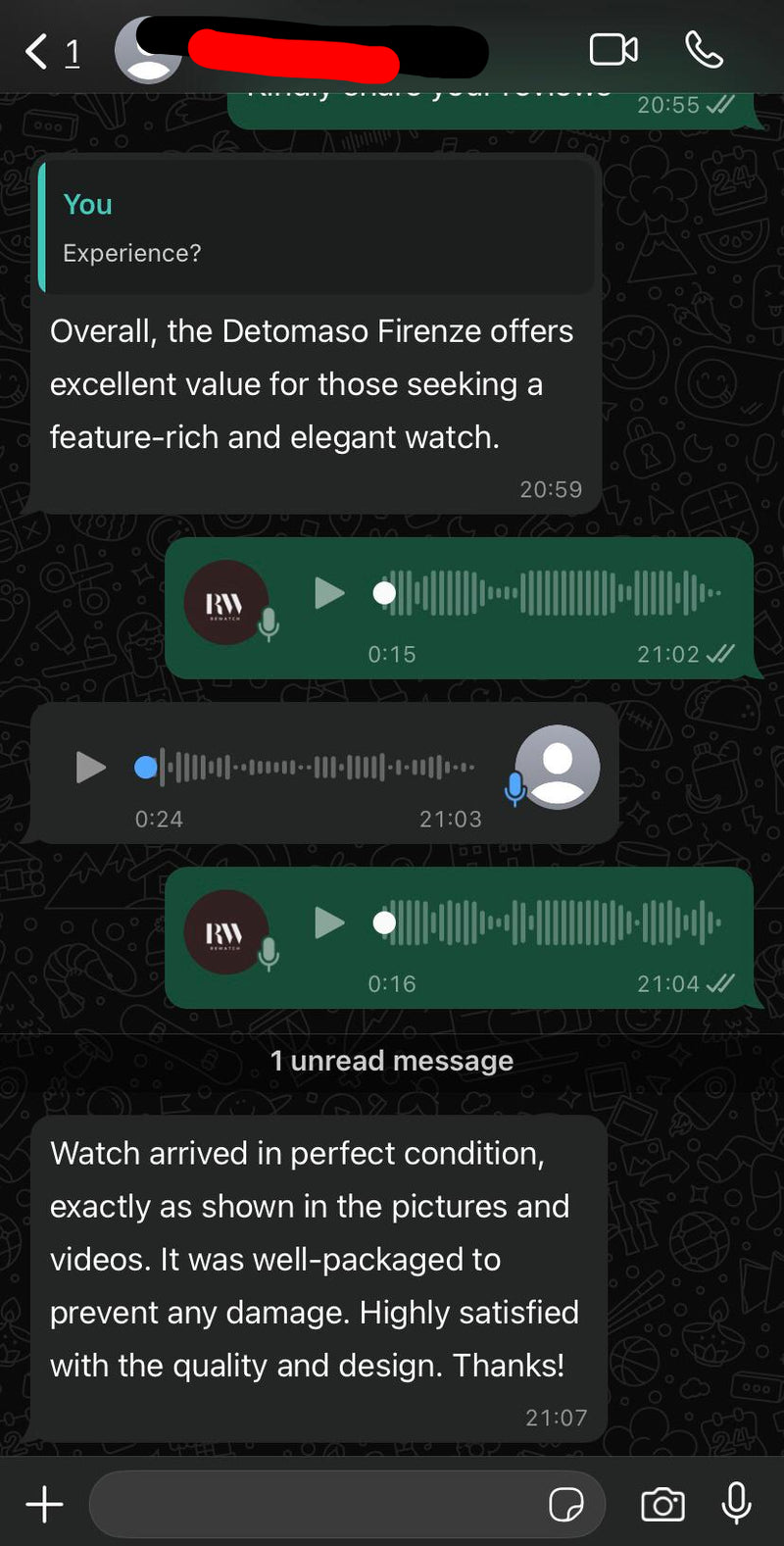Record a voice message with the microphone
Viewport: 784px width, 1546px height.
(736, 1504)
